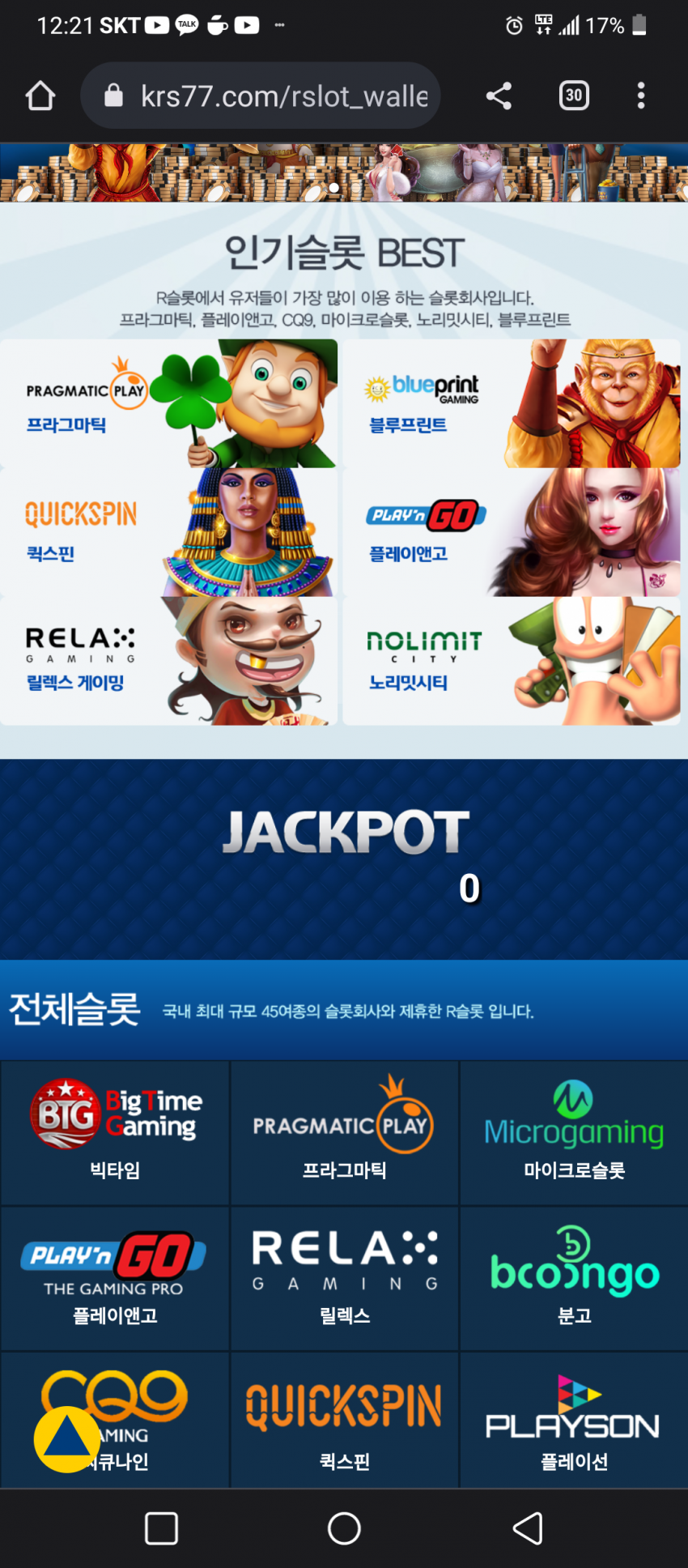The image size is (688, 1568).
Task: Open the 플레이앤고 card in 인기슬롯 BEST
Action: (x=512, y=532)
